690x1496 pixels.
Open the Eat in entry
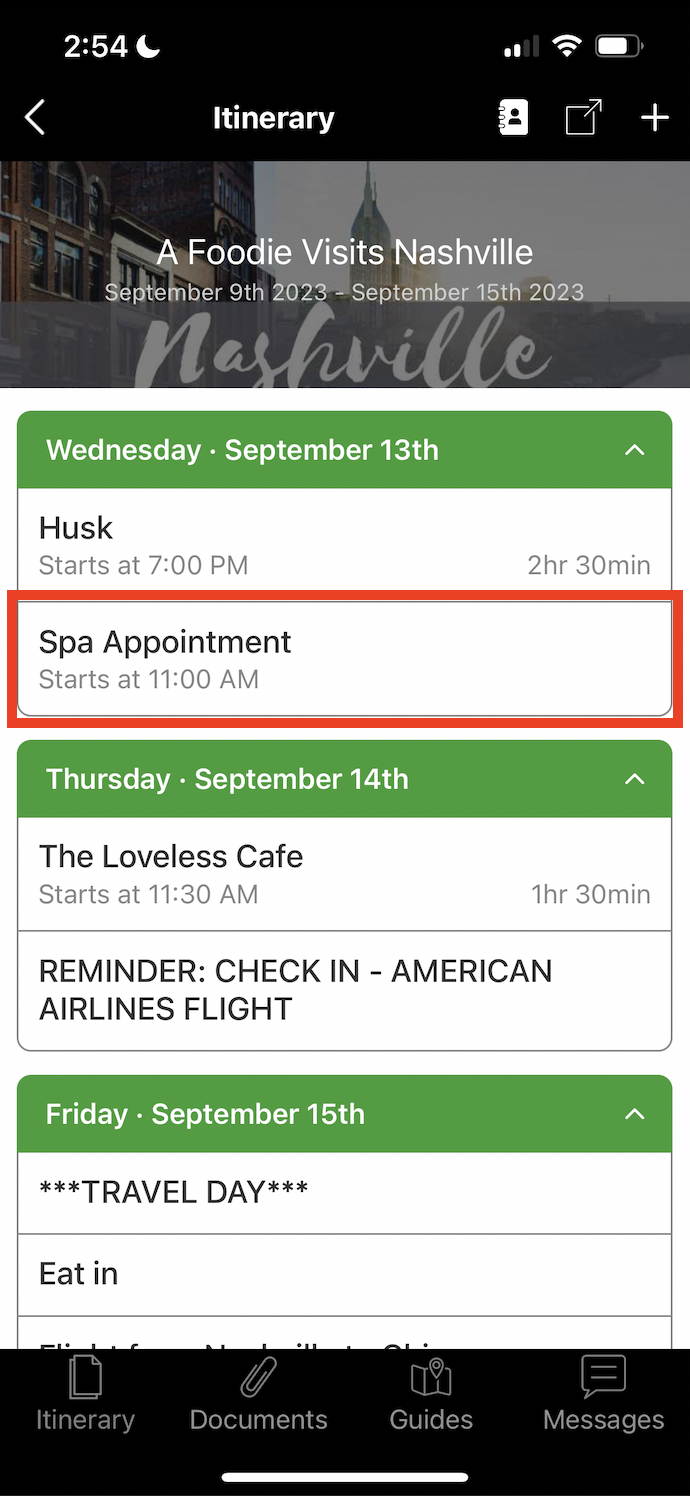[345, 1275]
